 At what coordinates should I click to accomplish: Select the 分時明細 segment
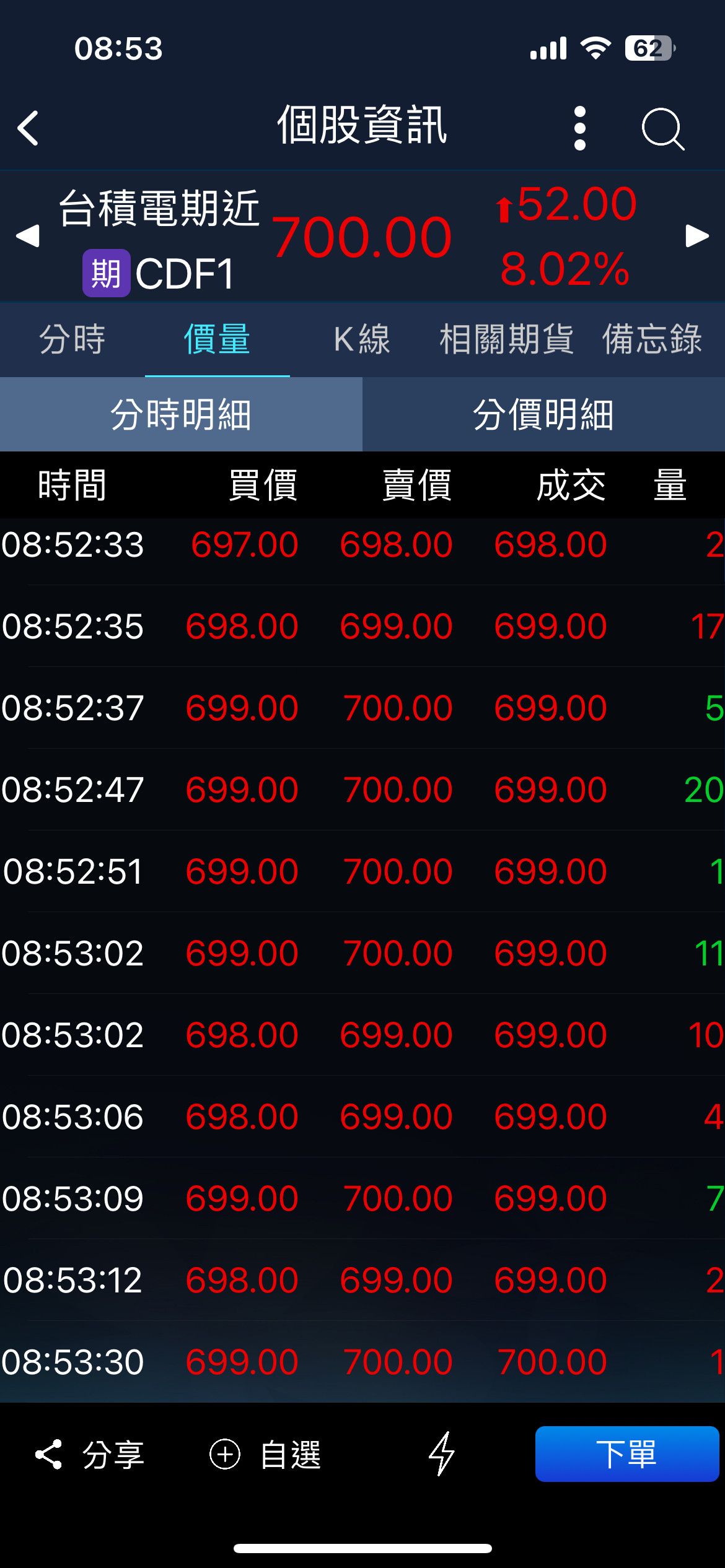point(181,414)
